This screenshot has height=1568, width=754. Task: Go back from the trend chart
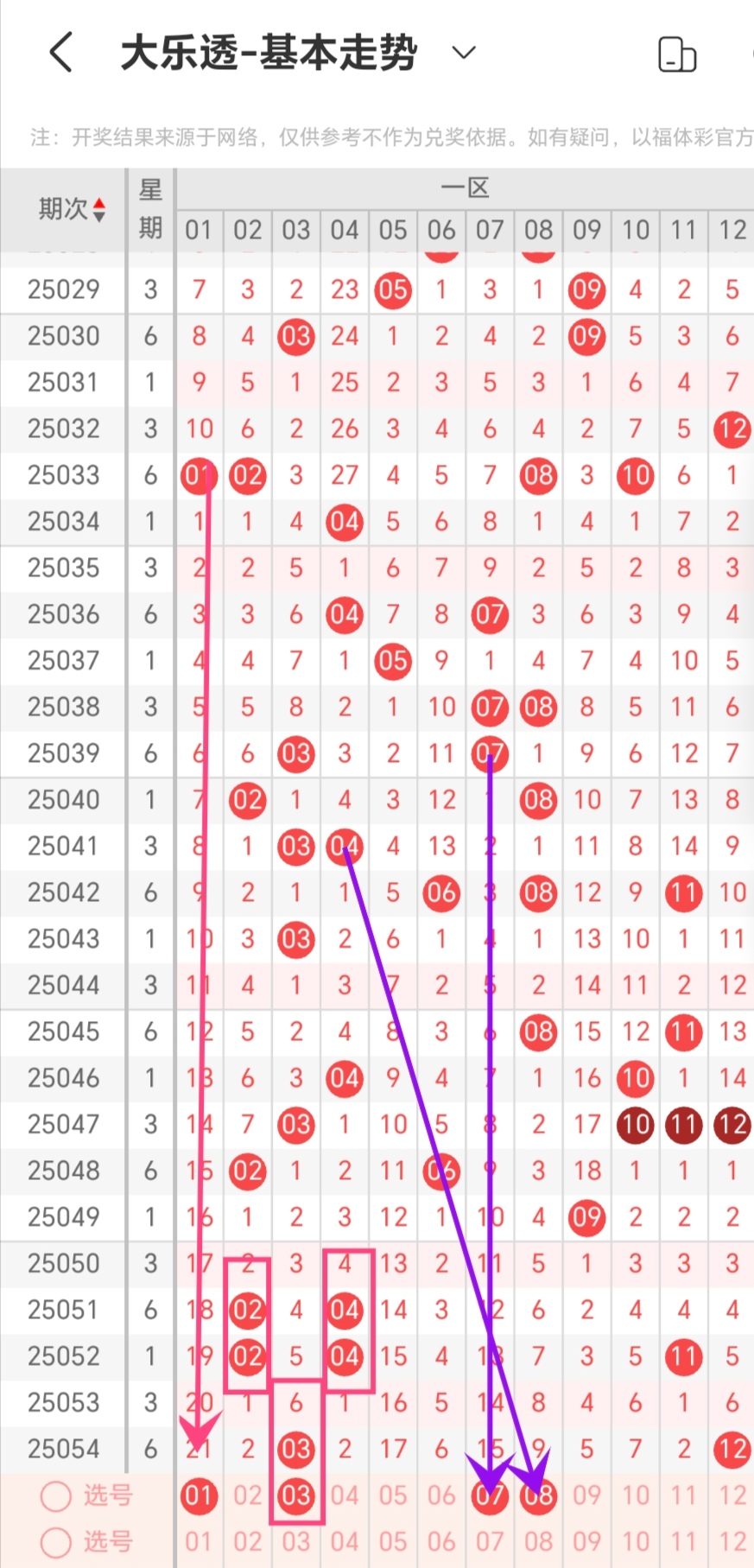[60, 53]
